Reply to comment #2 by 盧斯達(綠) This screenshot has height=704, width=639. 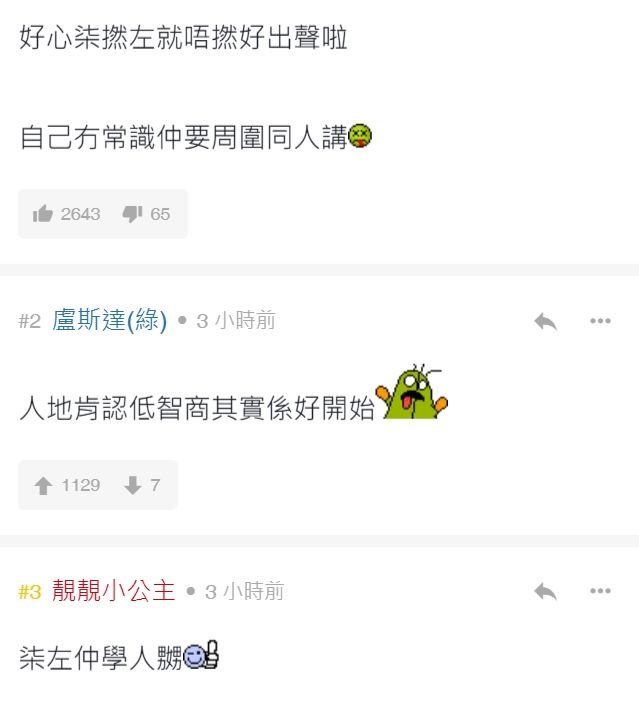[545, 321]
